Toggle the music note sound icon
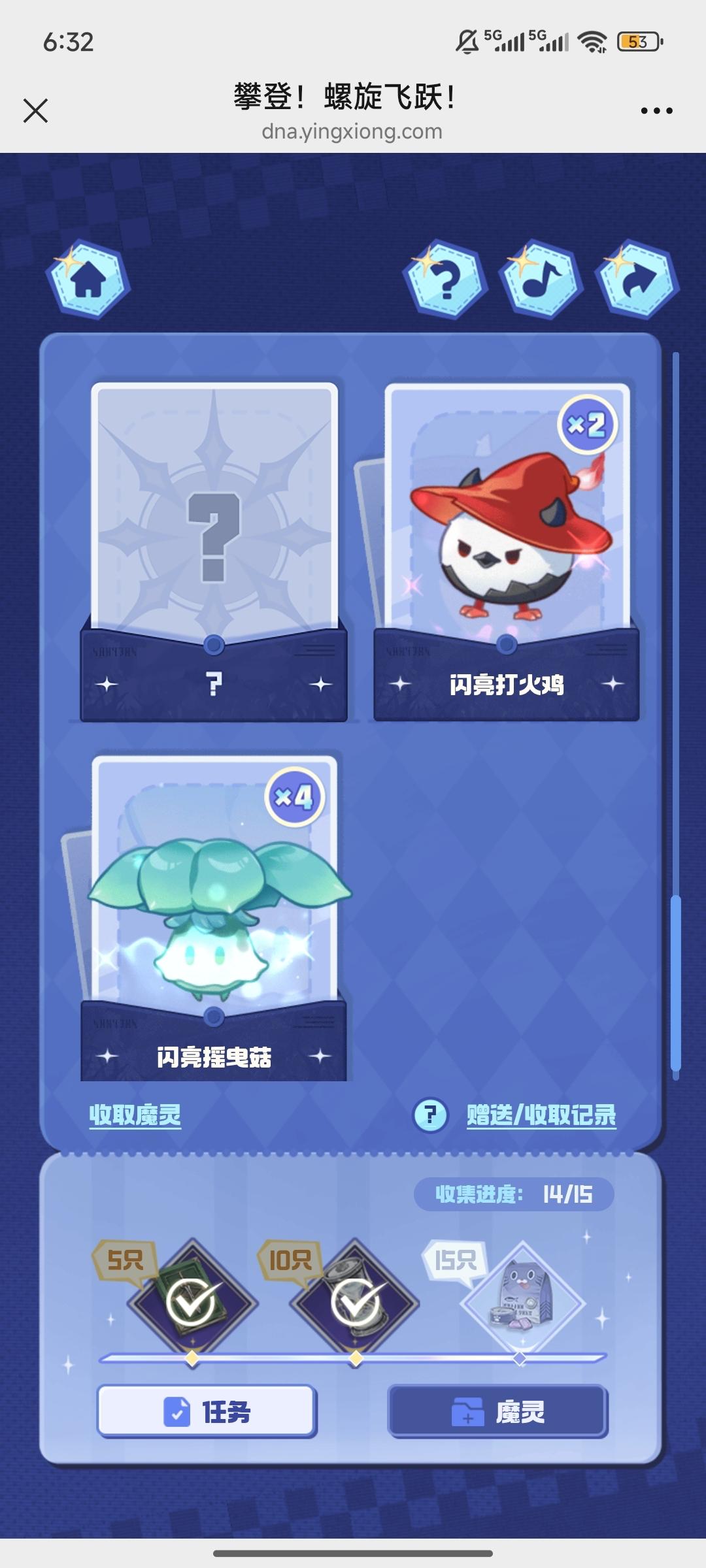706x1568 pixels. click(x=541, y=280)
